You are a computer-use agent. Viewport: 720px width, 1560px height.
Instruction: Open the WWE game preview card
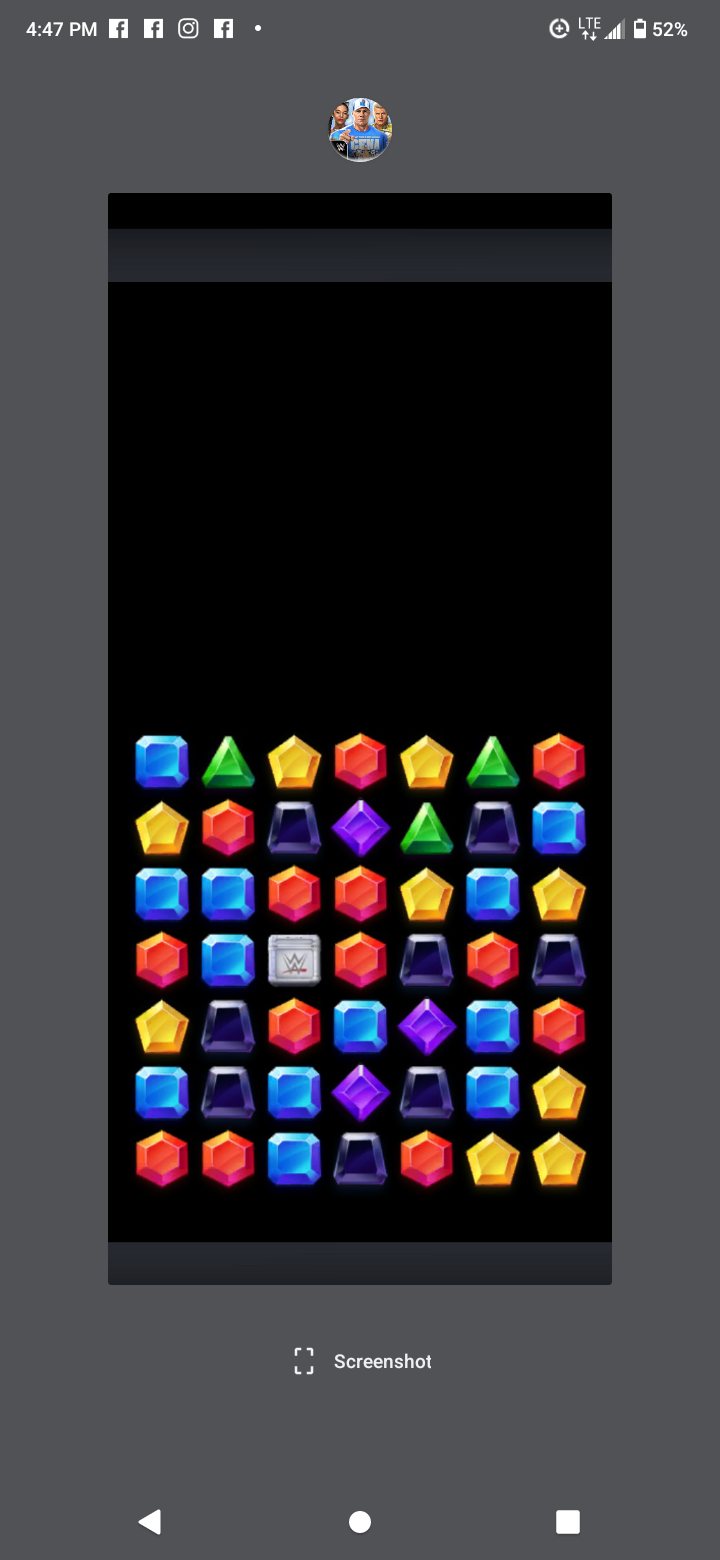pyautogui.click(x=360, y=738)
